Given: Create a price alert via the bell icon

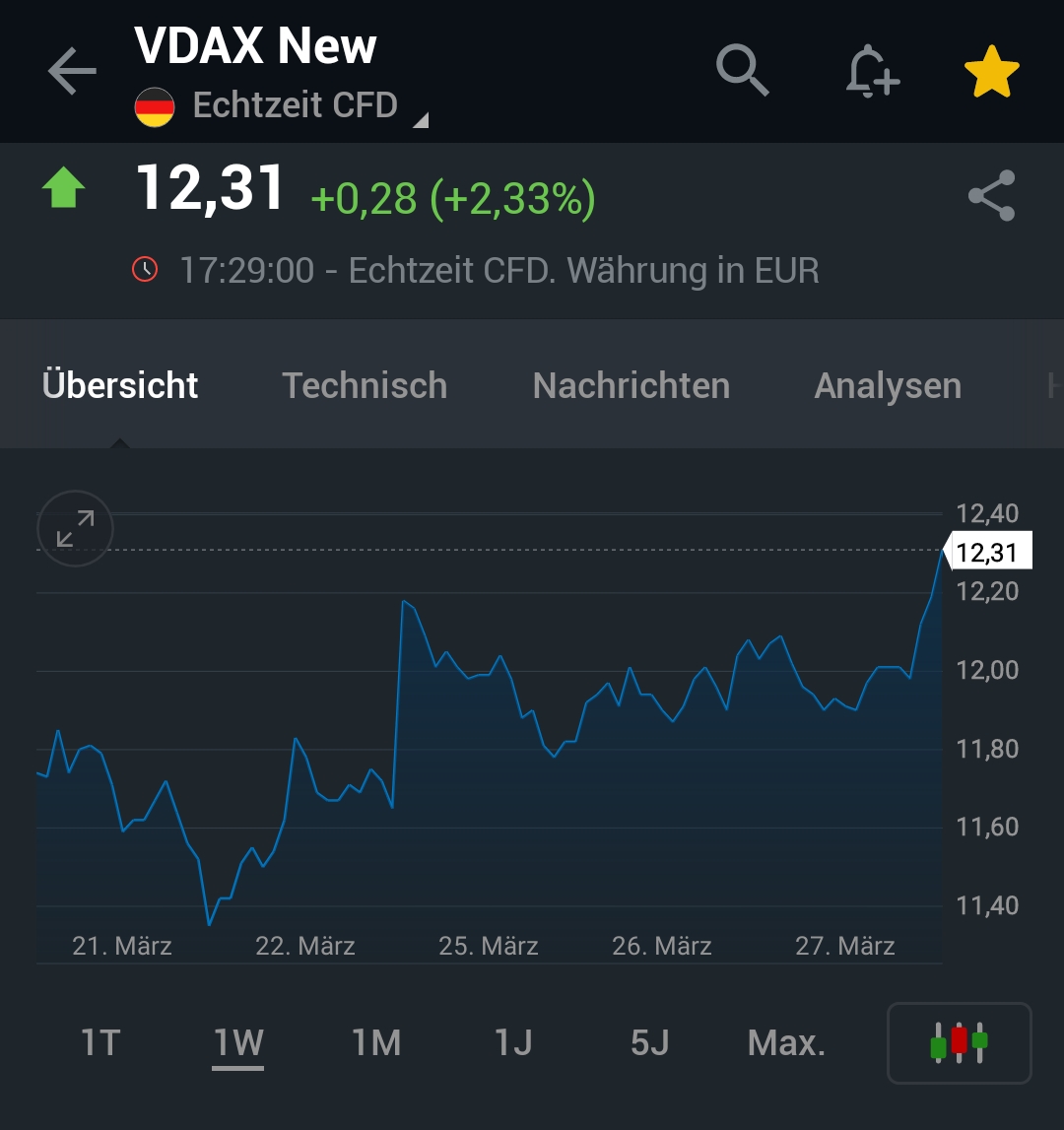Looking at the screenshot, I should 871,71.
